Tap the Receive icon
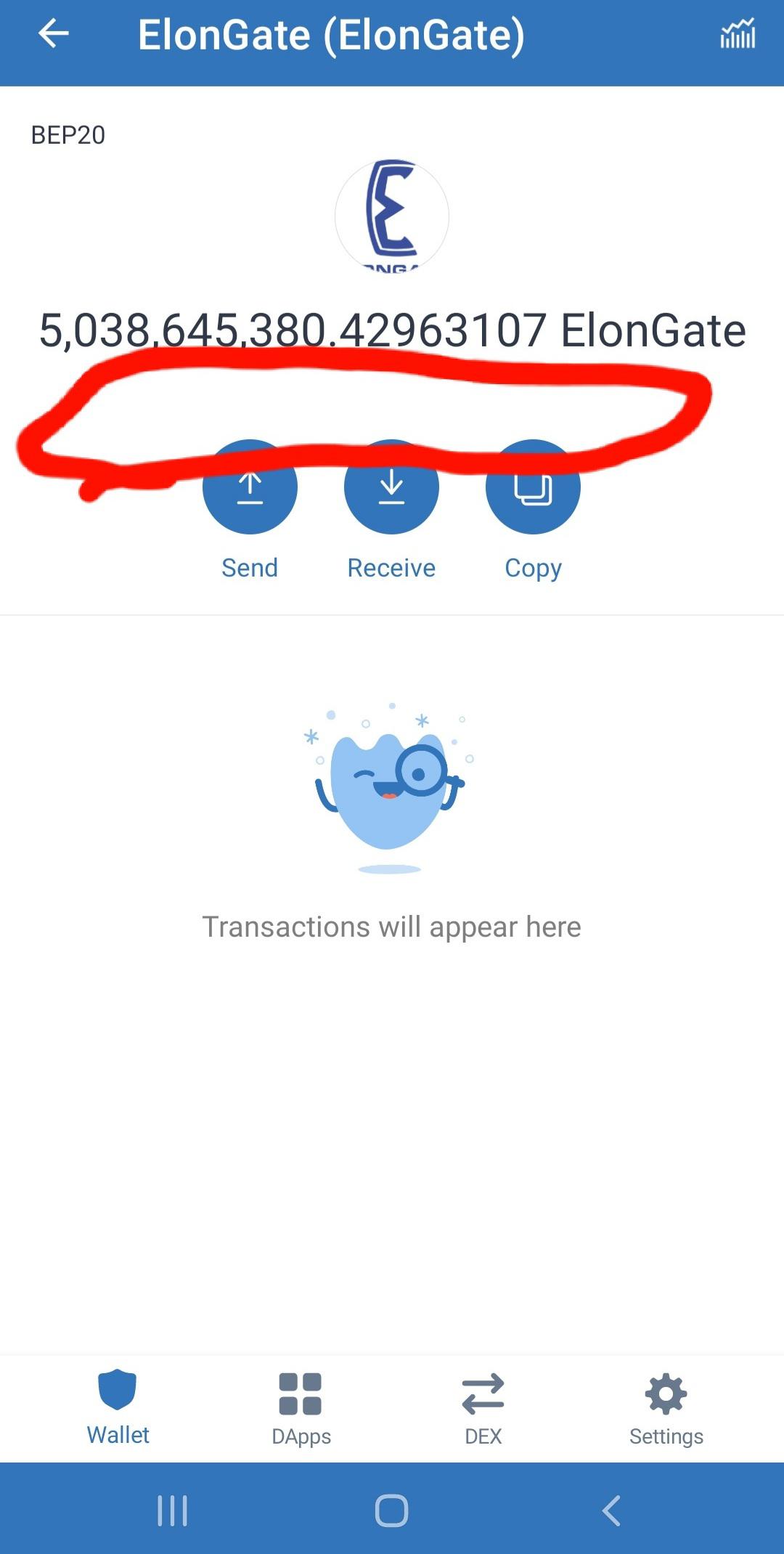This screenshot has width=784, height=1554. tap(391, 488)
